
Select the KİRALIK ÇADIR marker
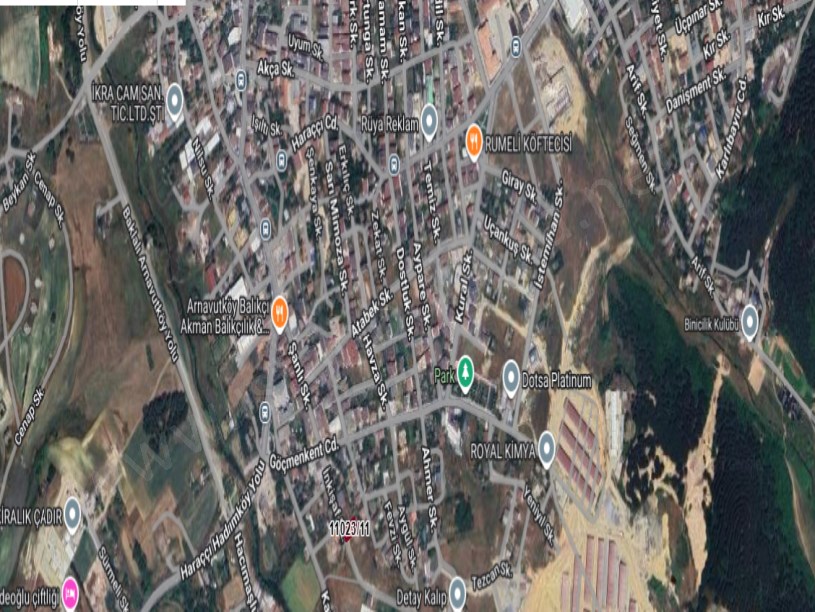72,513
